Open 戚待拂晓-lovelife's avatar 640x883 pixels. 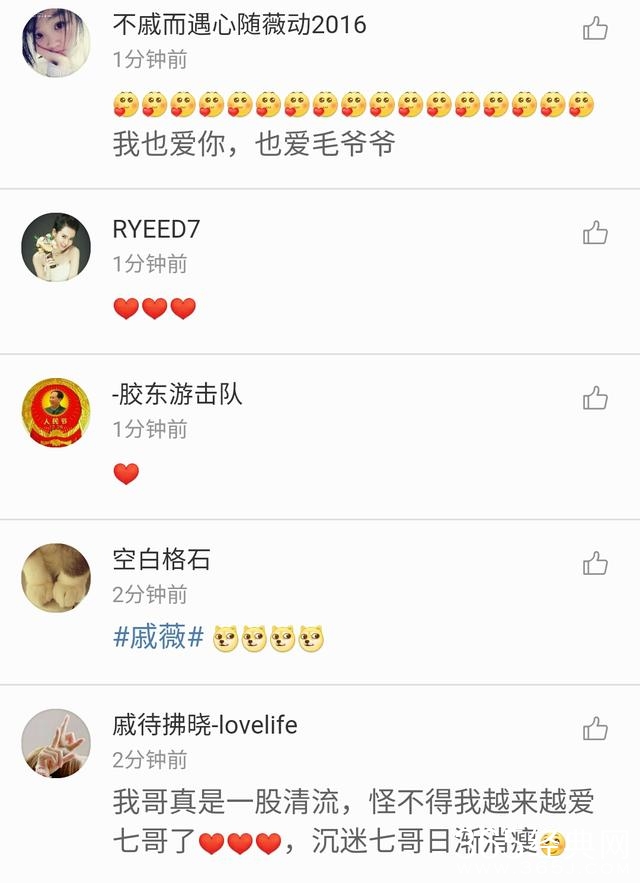56,742
